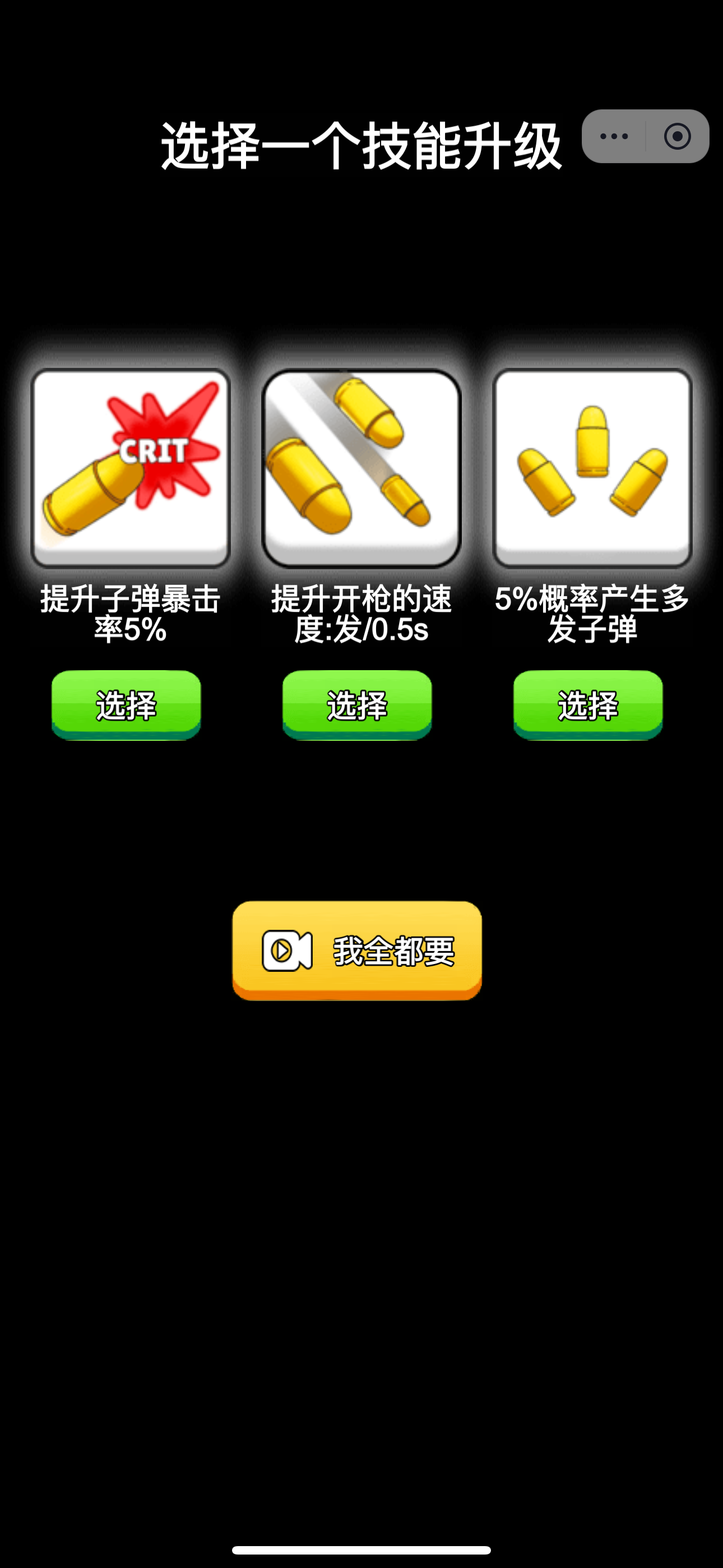Open the WeChat mini-program more options menu
This screenshot has height=1568, width=723.
click(x=614, y=136)
